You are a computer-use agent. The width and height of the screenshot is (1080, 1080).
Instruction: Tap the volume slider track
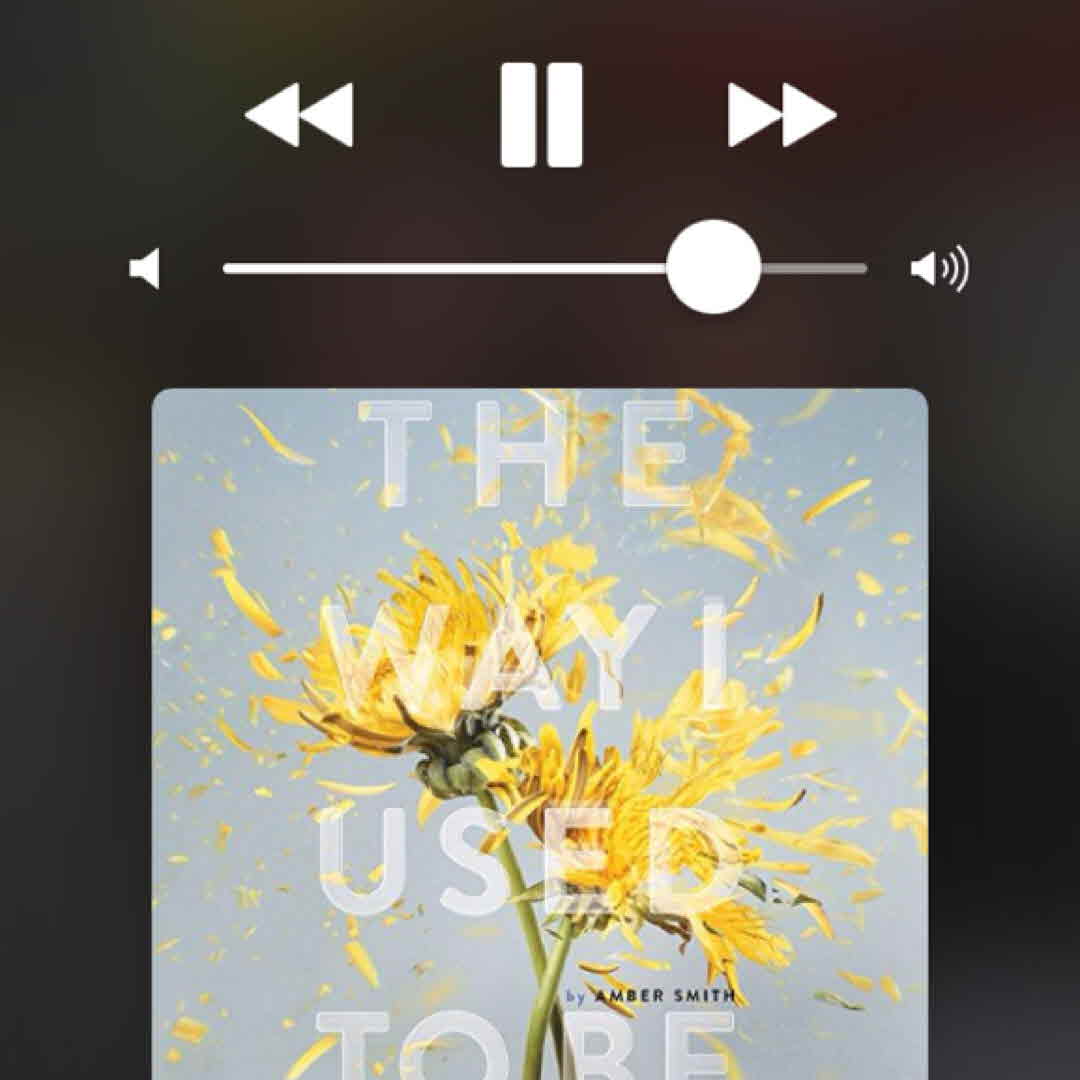(x=450, y=268)
